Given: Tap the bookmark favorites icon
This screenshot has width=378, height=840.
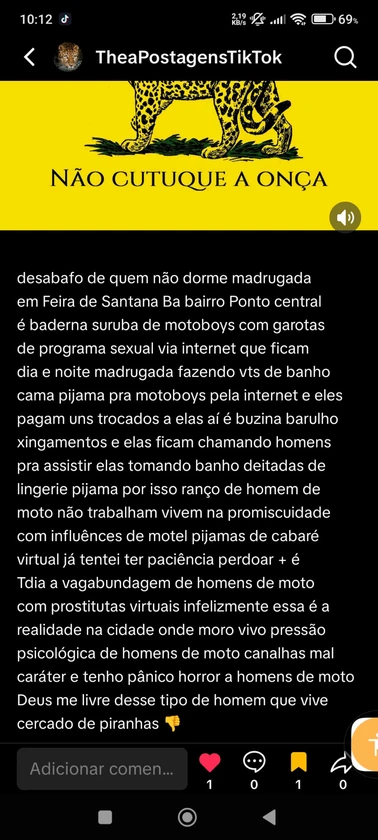Looking at the screenshot, I should tap(298, 762).
